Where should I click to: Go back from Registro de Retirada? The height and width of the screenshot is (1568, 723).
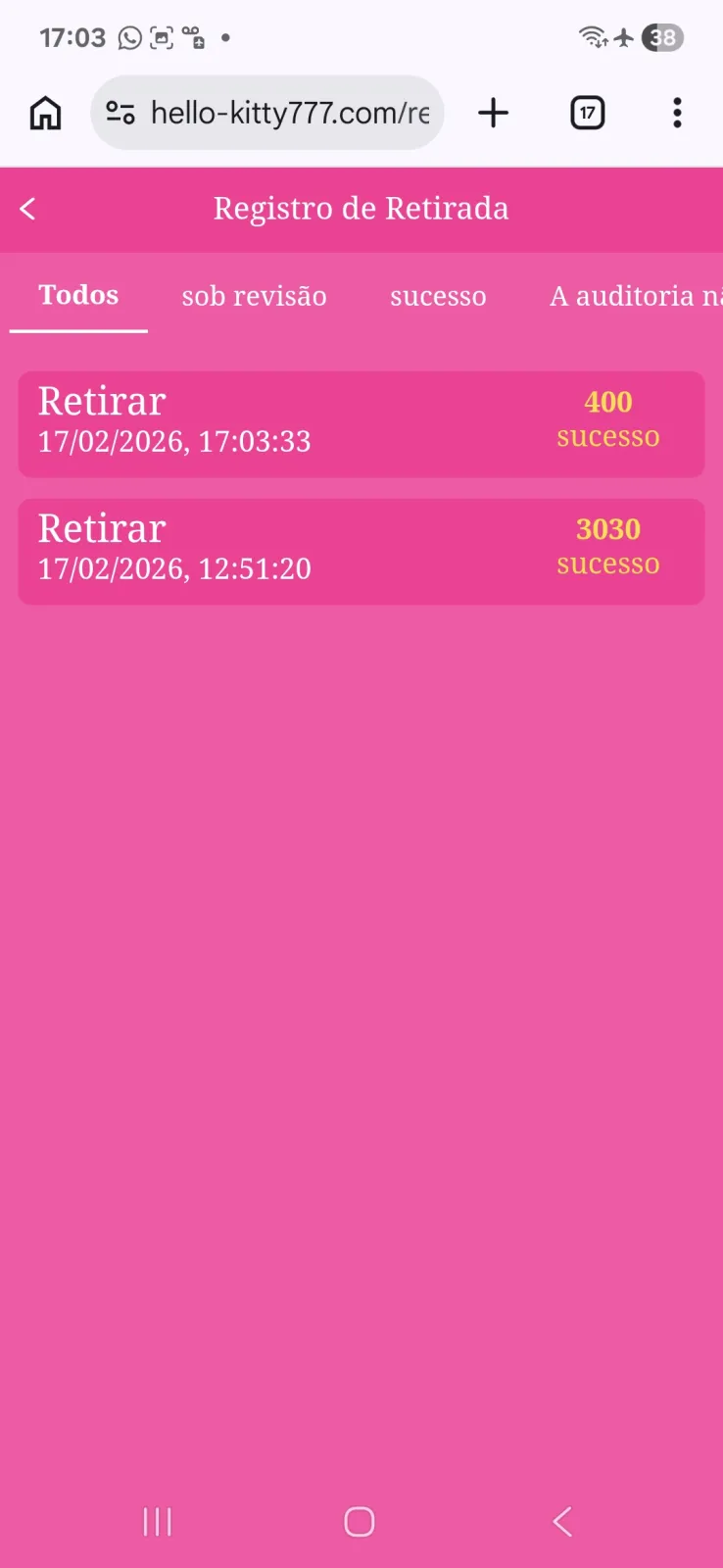coord(27,209)
